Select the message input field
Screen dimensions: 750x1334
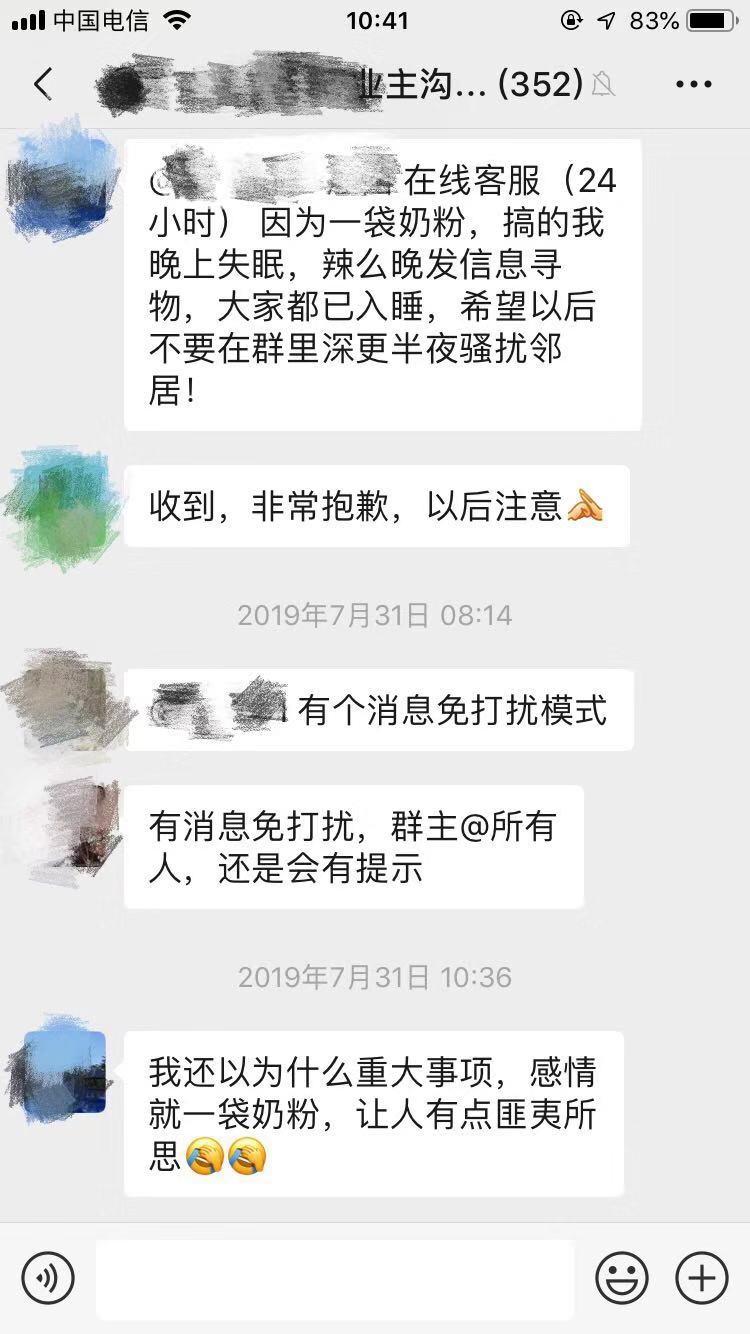[335, 1278]
